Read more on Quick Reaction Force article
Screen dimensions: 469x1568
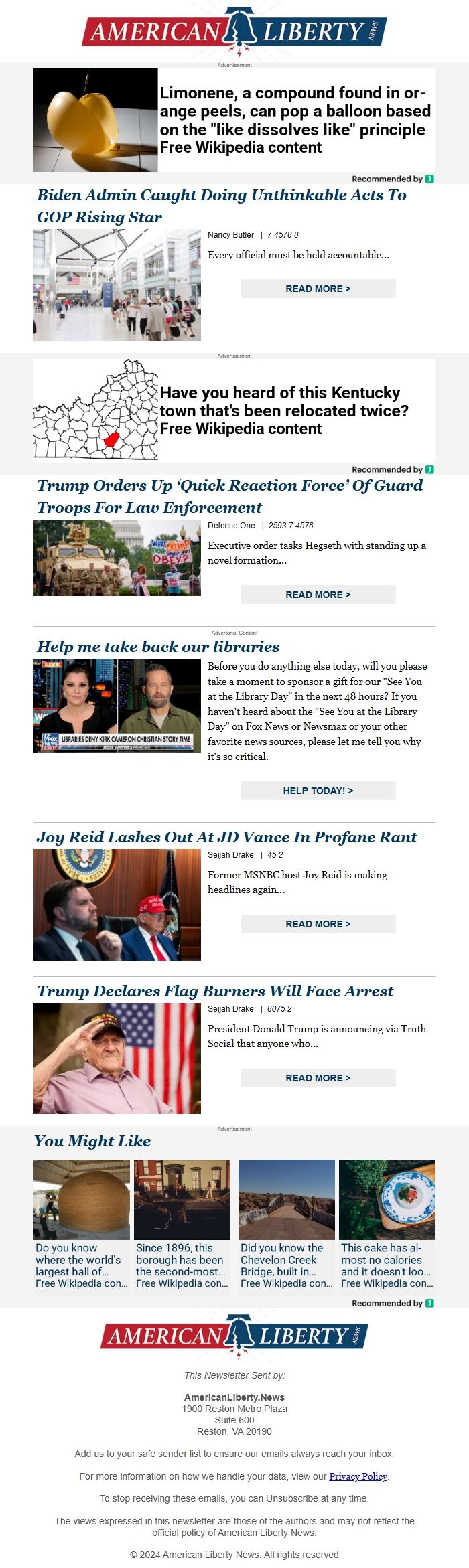[318, 595]
